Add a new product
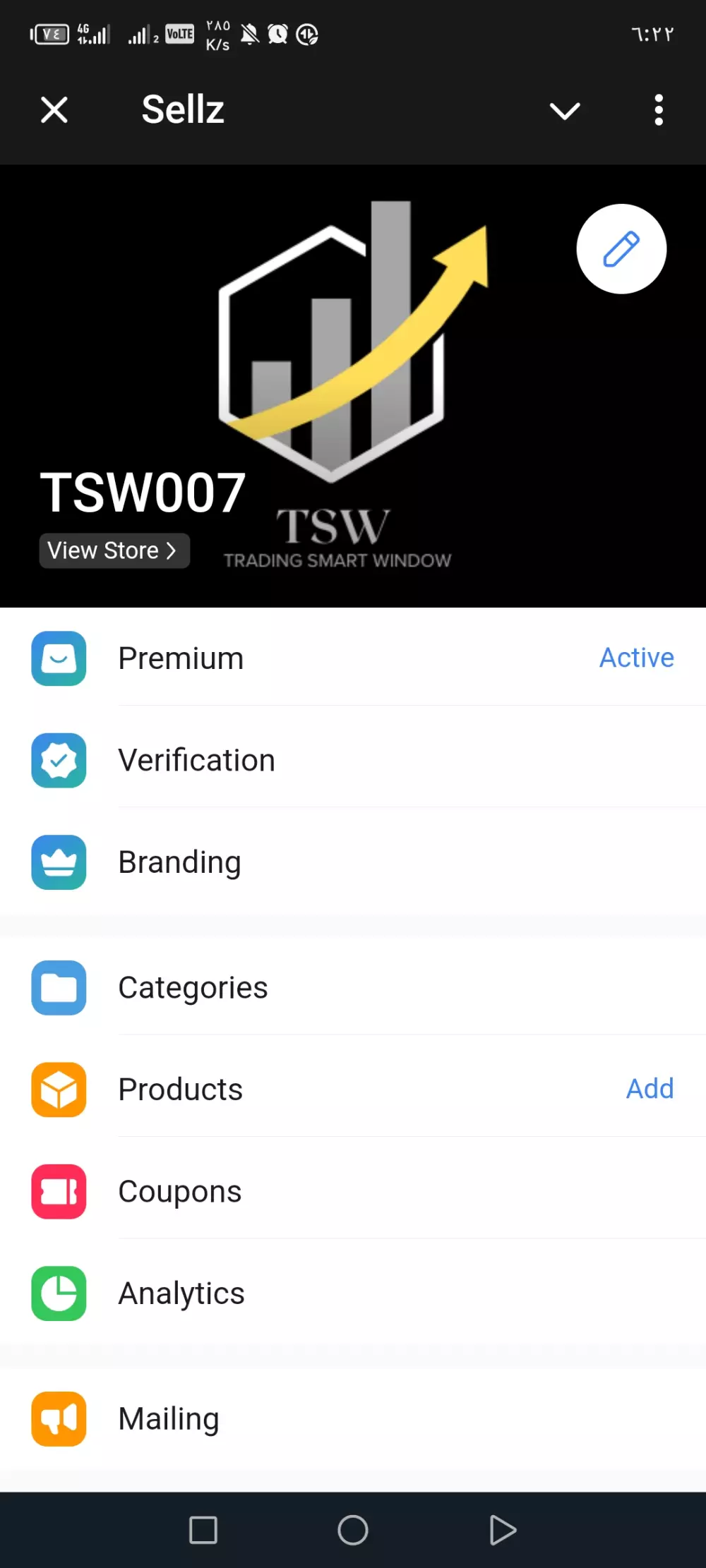 [x=649, y=1089]
